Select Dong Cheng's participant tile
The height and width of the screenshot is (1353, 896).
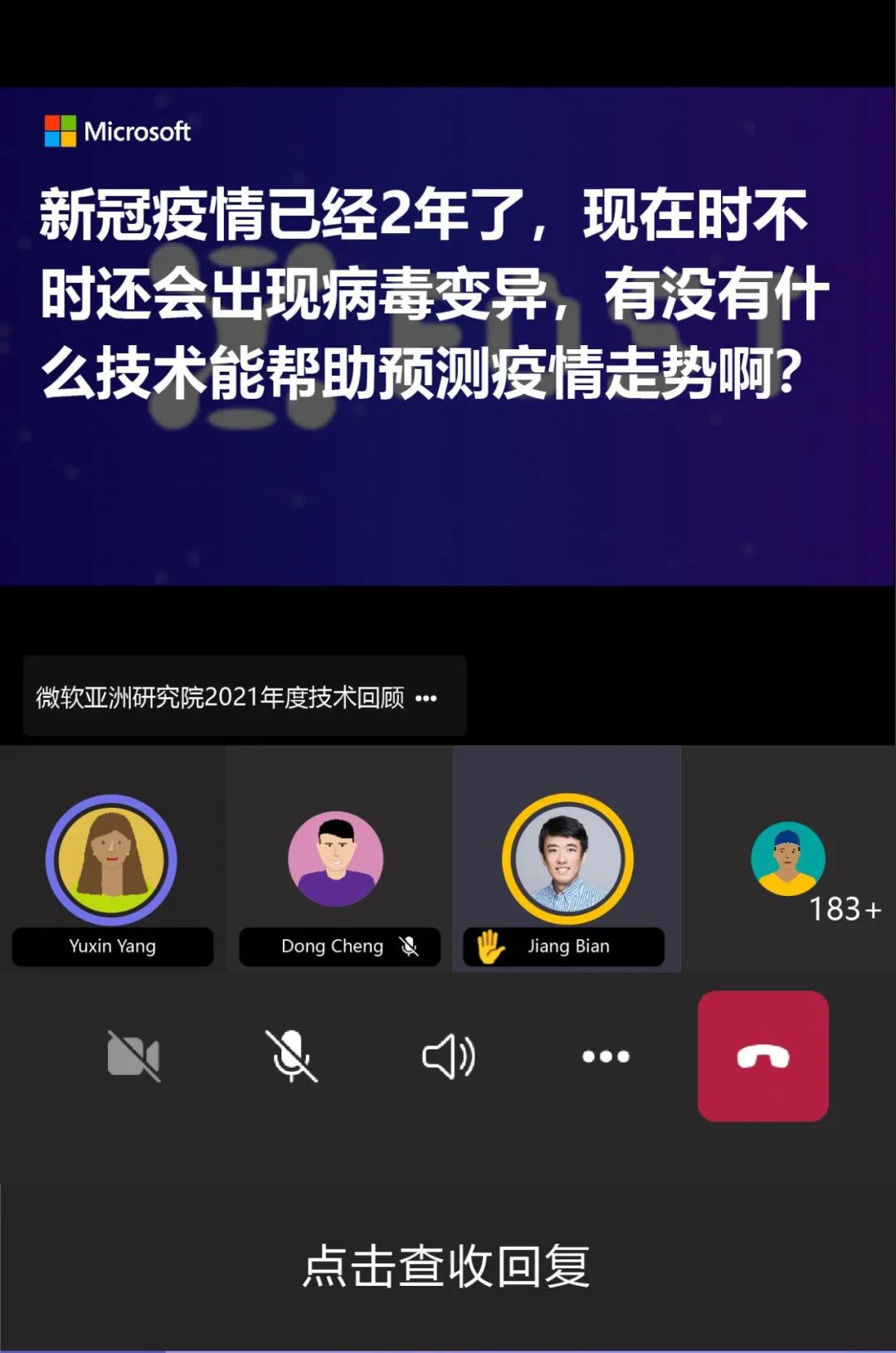click(x=336, y=859)
